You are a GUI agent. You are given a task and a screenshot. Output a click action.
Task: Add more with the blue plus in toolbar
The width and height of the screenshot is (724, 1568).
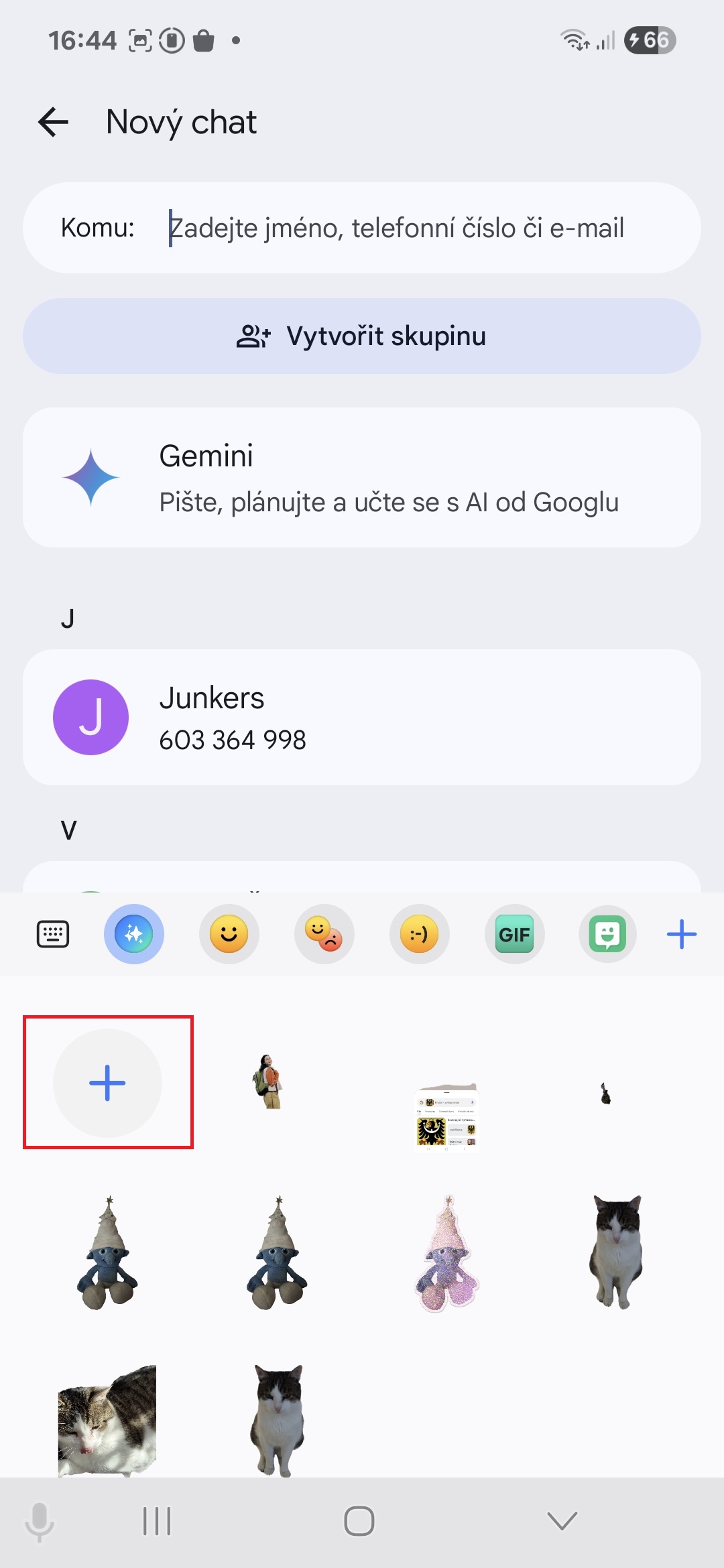682,934
